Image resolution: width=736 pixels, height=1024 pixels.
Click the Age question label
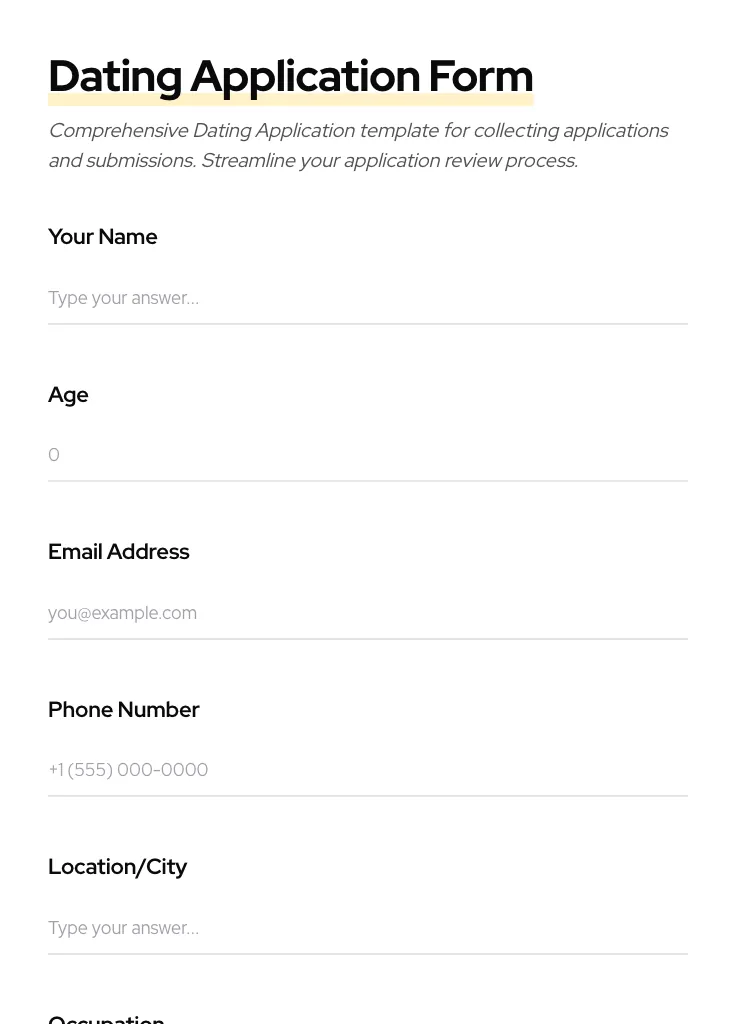tap(68, 395)
